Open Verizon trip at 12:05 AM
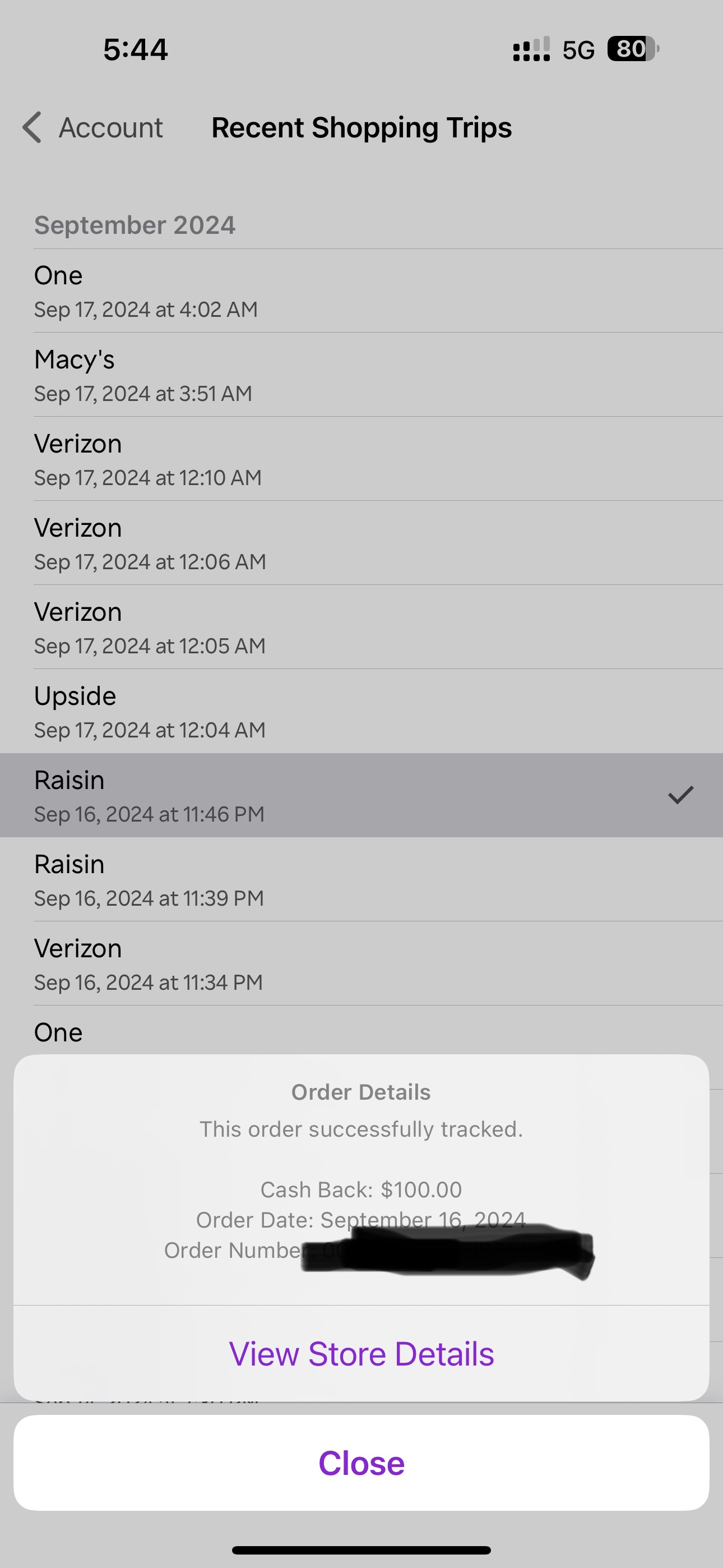The width and height of the screenshot is (723, 1568). (361, 628)
